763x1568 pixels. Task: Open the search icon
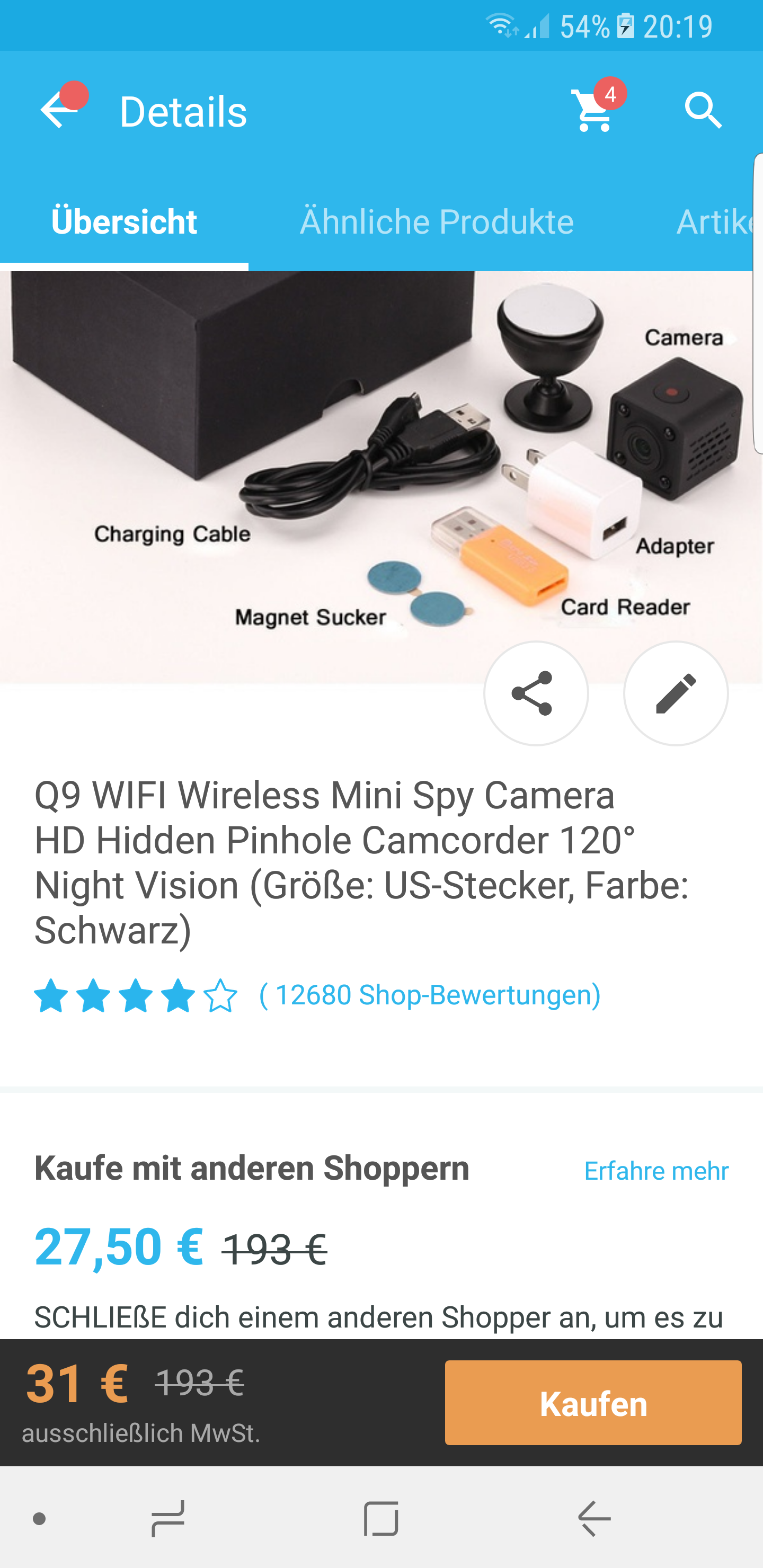703,111
